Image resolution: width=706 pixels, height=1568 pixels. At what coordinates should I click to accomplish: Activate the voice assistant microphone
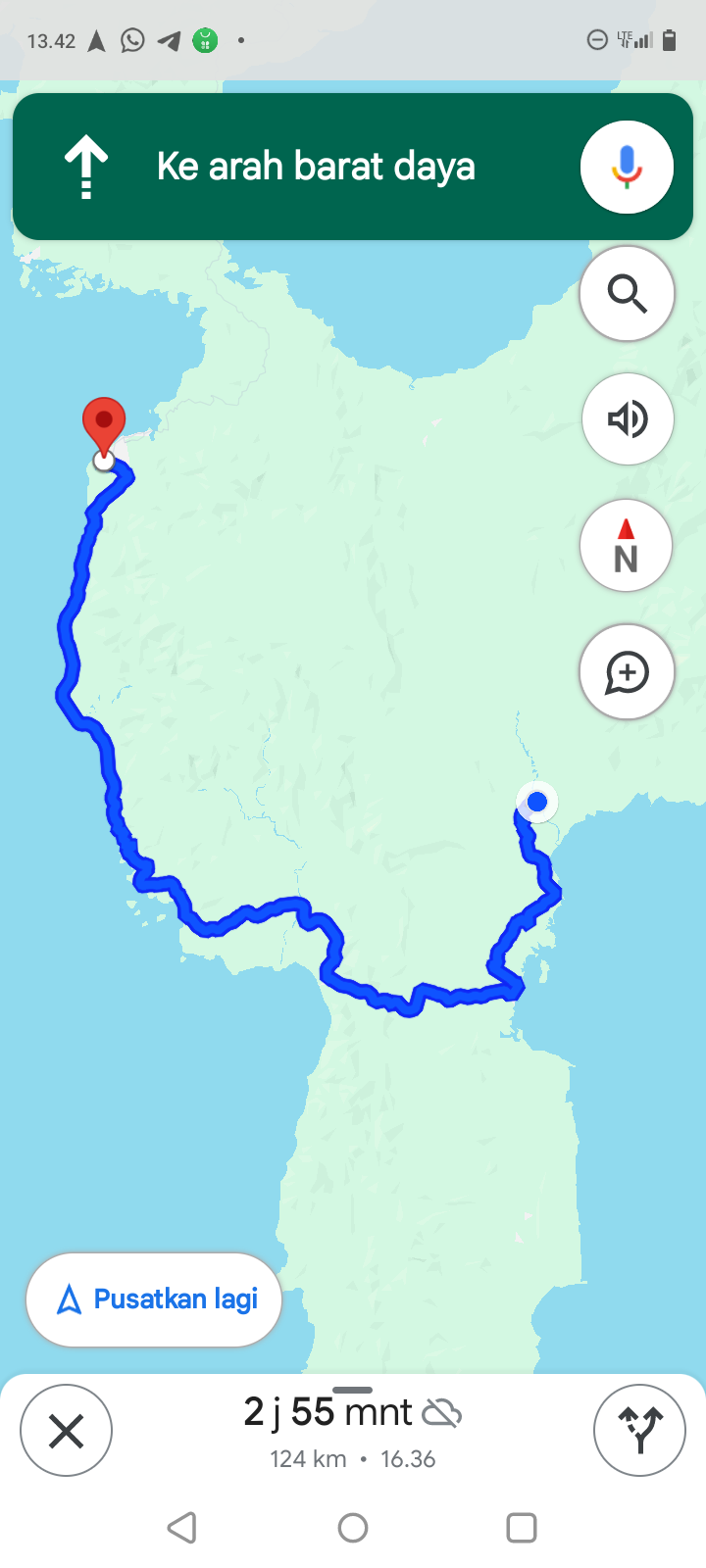coord(627,167)
